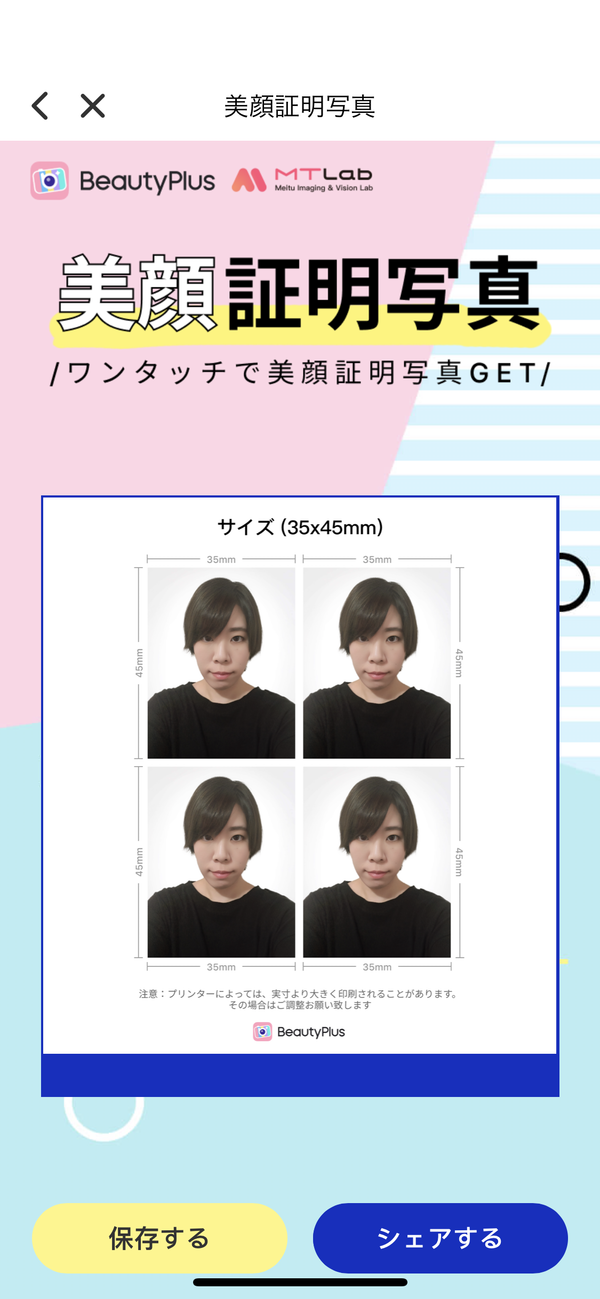Image resolution: width=600 pixels, height=1299 pixels.
Task: Close the ID photo page
Action: click(93, 106)
